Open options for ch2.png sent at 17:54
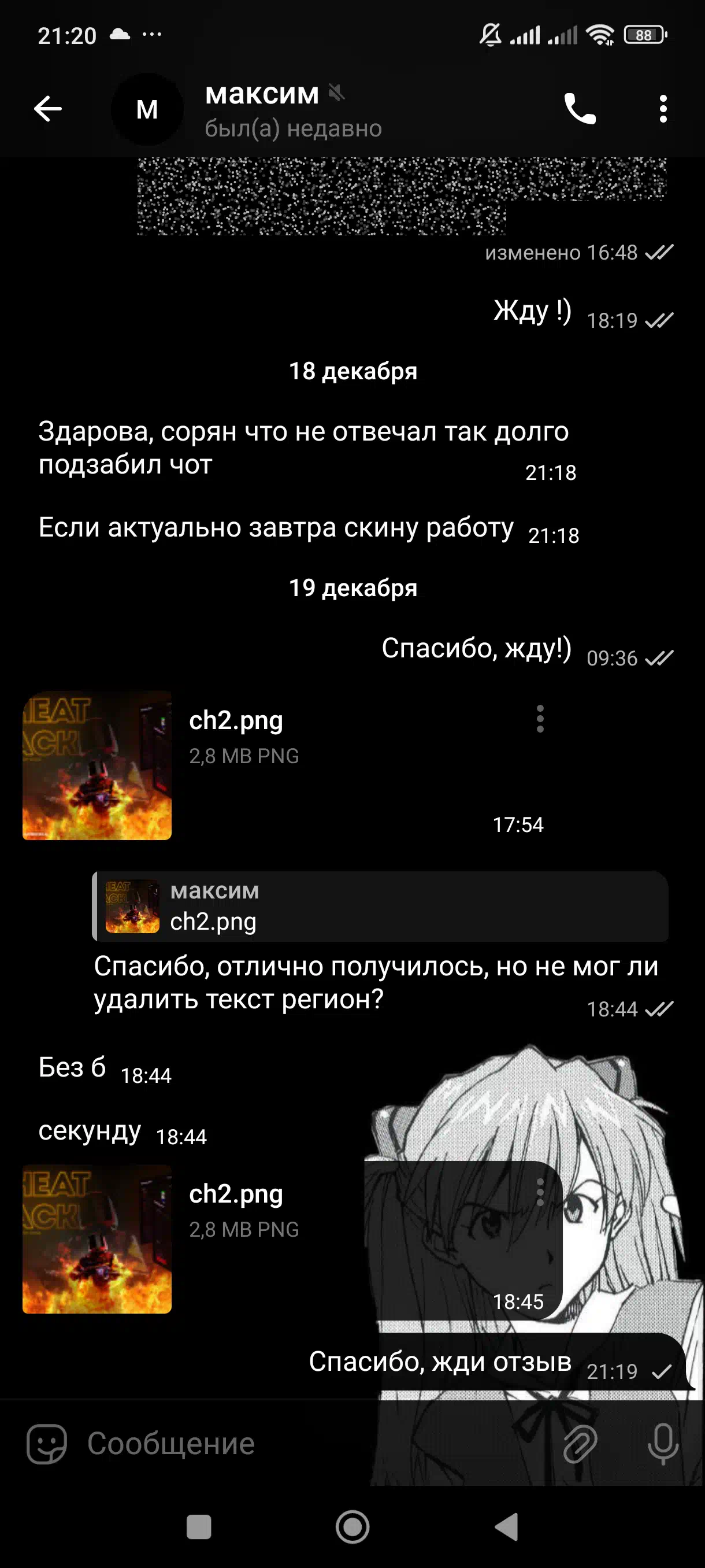Screen dimensions: 705x1568 pyautogui.click(x=540, y=719)
